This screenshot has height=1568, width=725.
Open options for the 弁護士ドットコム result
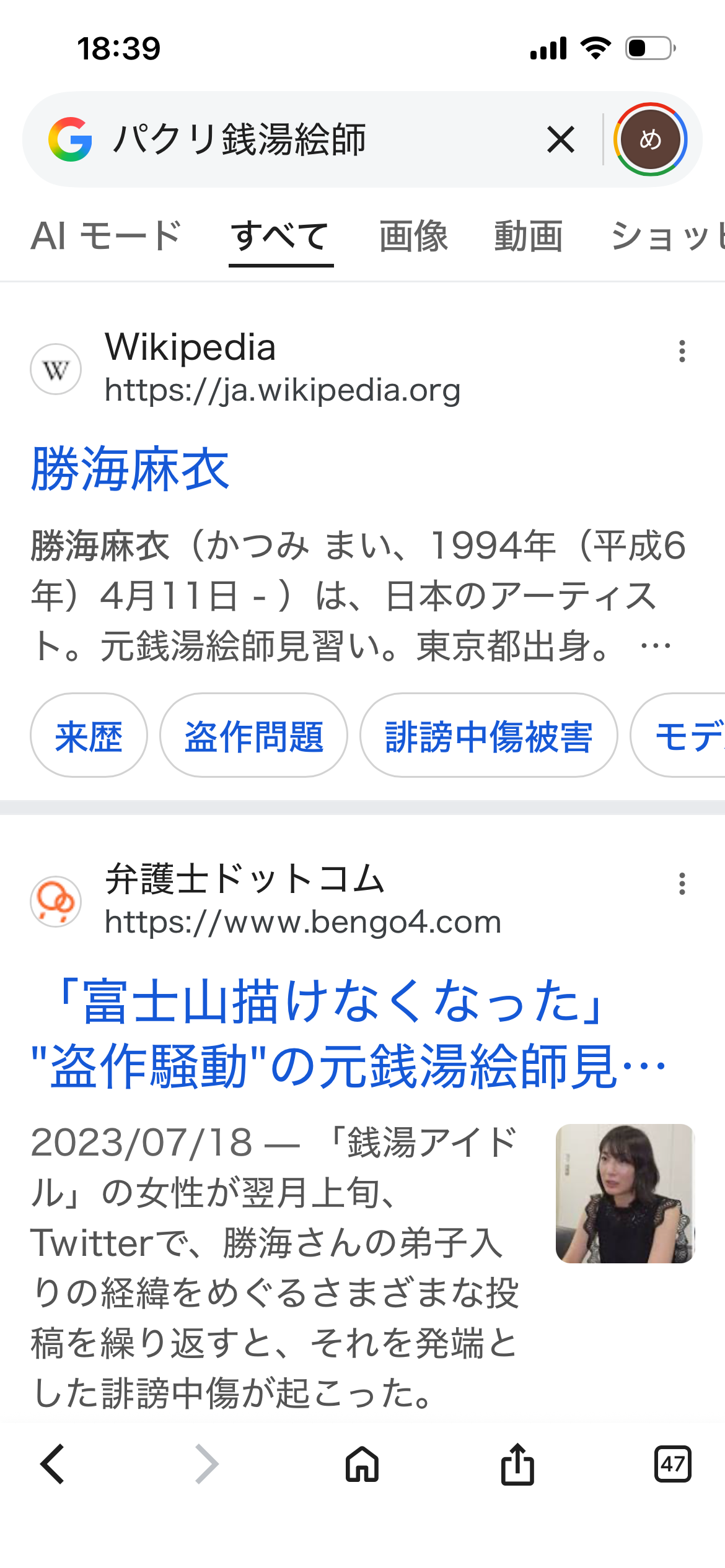[682, 884]
